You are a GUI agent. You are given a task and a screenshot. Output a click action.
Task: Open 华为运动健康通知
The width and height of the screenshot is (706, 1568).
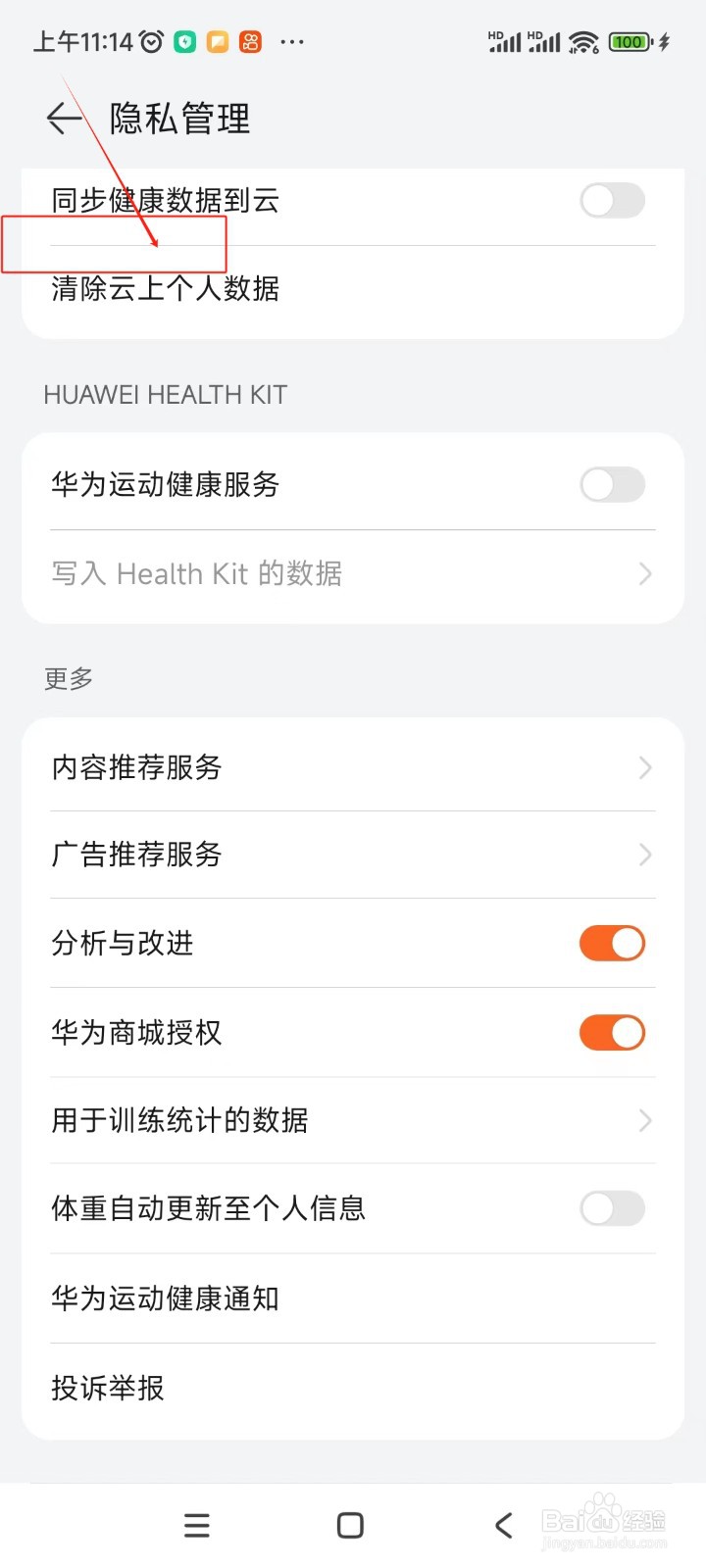(353, 1298)
